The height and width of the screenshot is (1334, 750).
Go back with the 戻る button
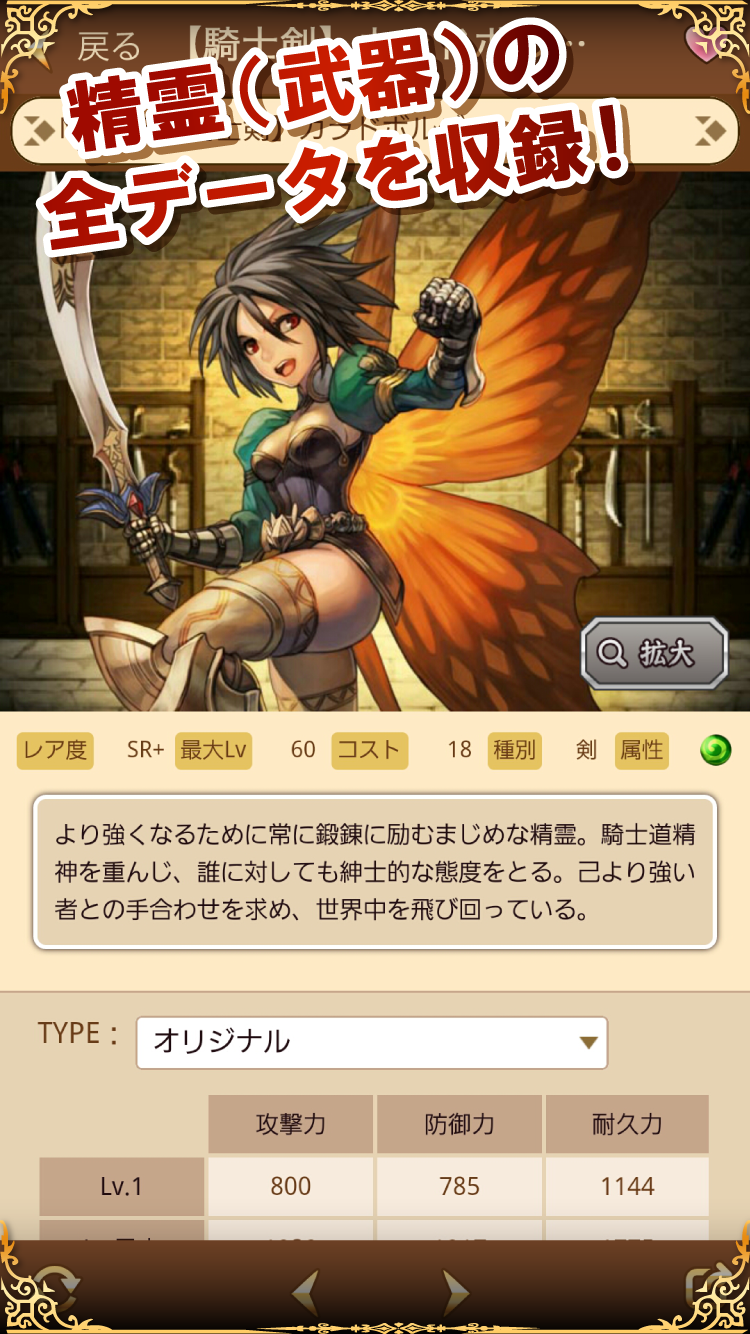pos(108,46)
